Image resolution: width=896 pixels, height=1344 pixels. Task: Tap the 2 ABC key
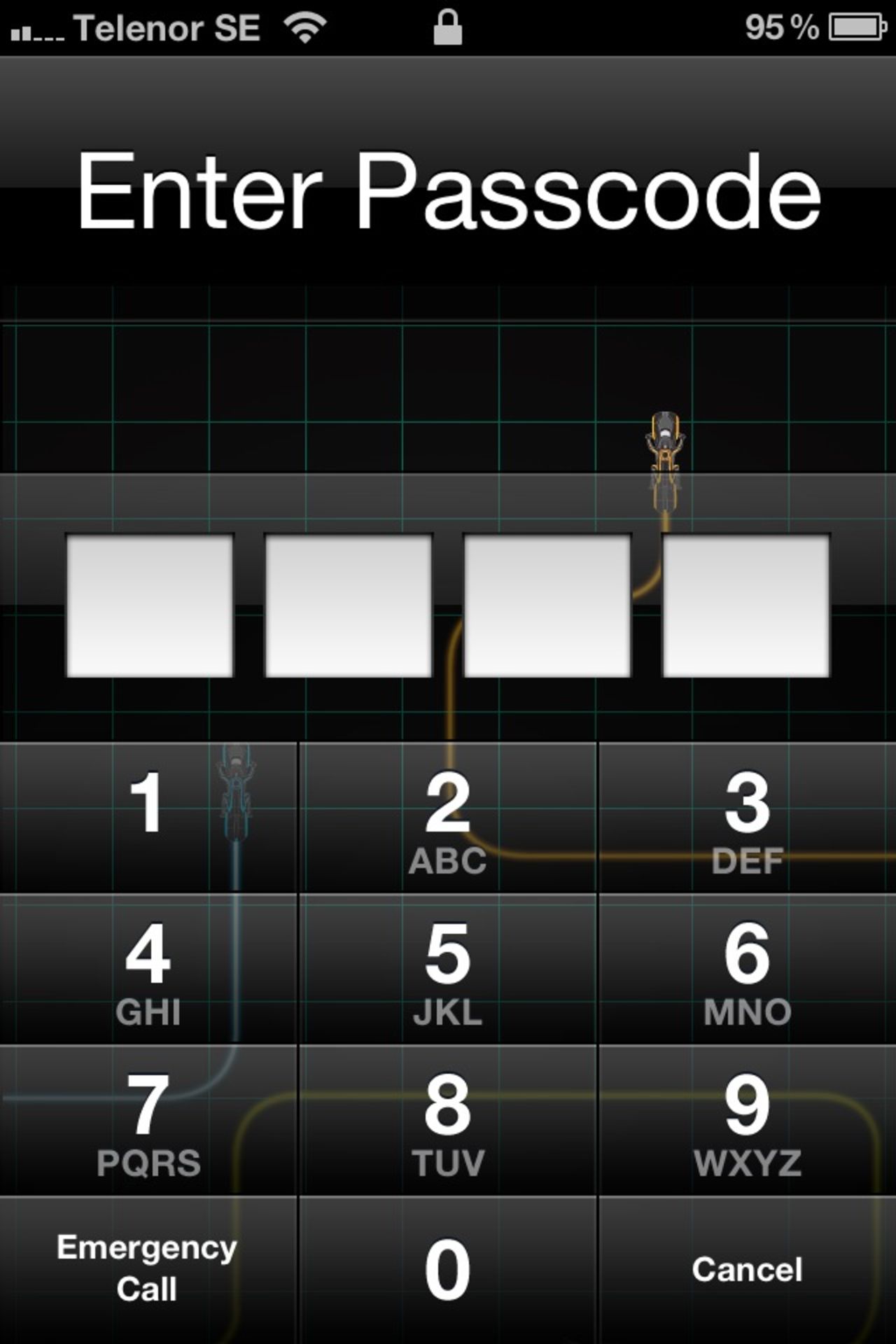coord(448,817)
